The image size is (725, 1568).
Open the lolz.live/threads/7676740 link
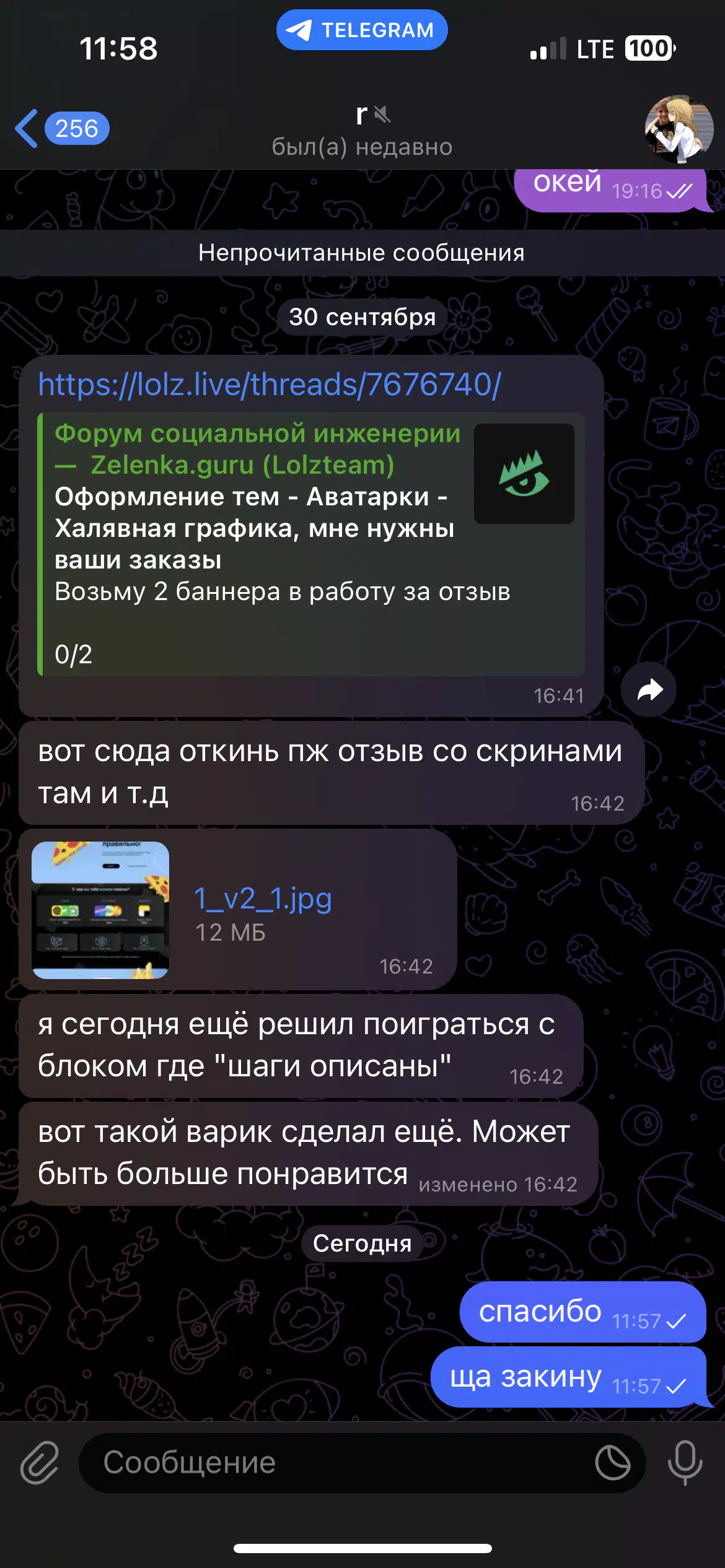[270, 384]
